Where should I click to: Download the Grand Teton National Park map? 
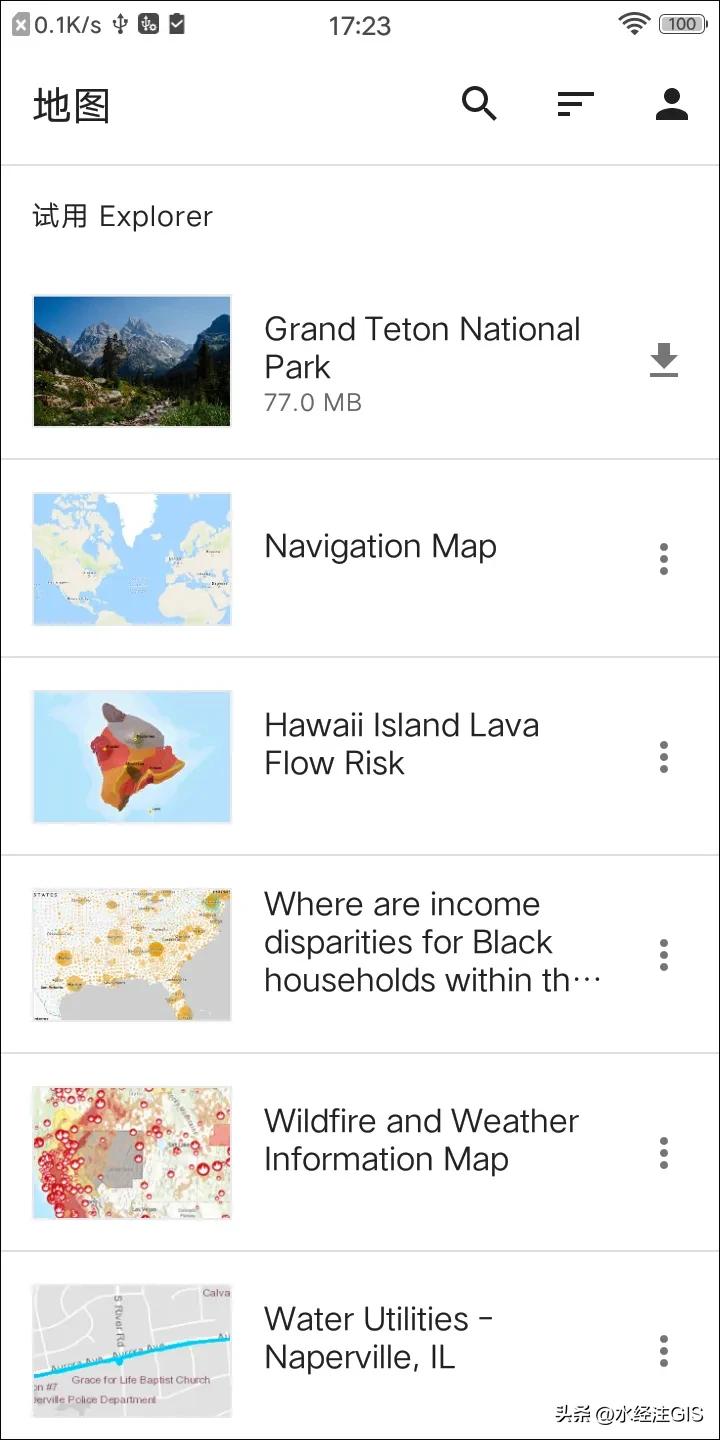[664, 361]
